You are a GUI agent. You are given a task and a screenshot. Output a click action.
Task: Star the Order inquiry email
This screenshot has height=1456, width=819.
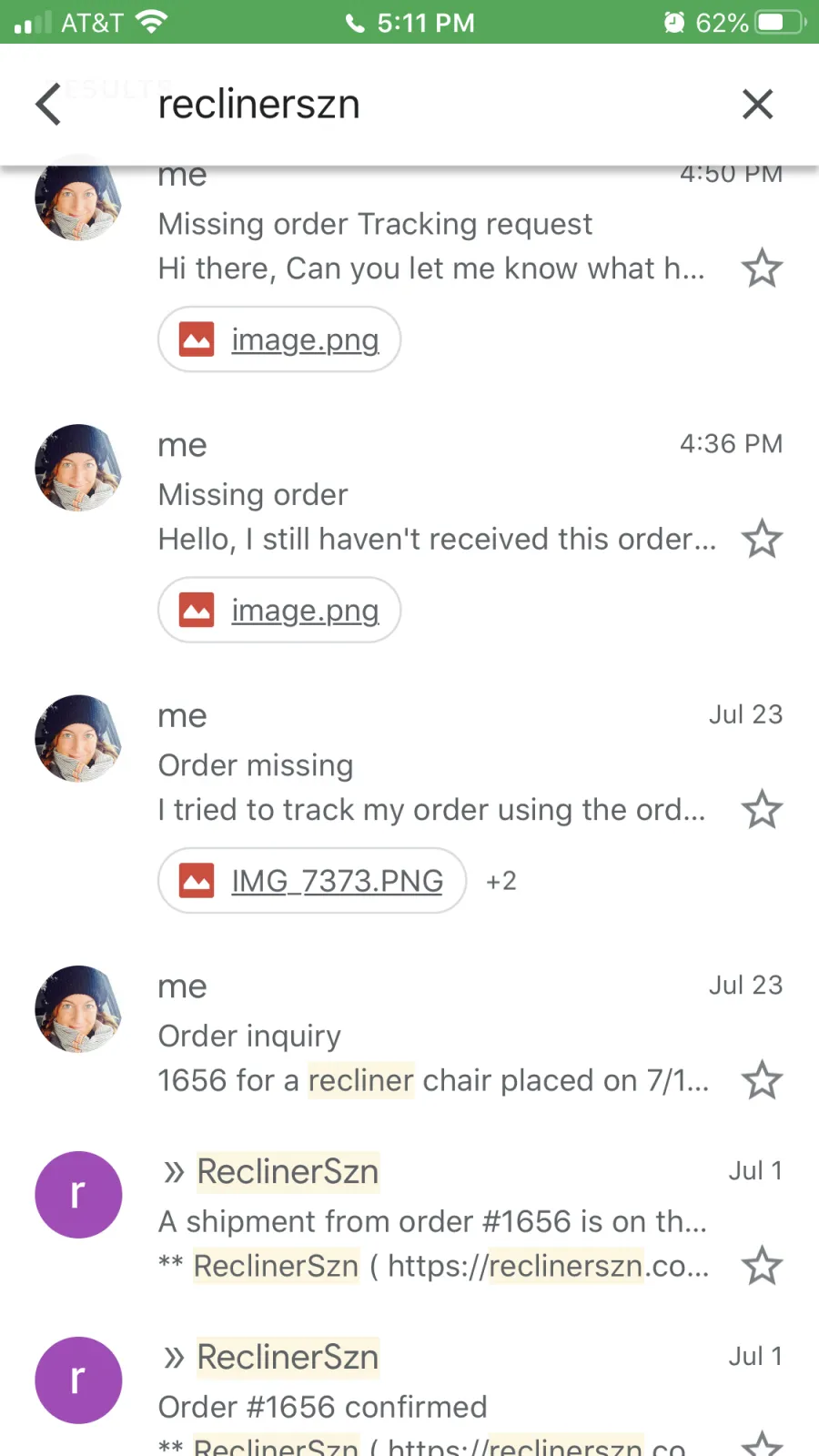pos(762,1080)
